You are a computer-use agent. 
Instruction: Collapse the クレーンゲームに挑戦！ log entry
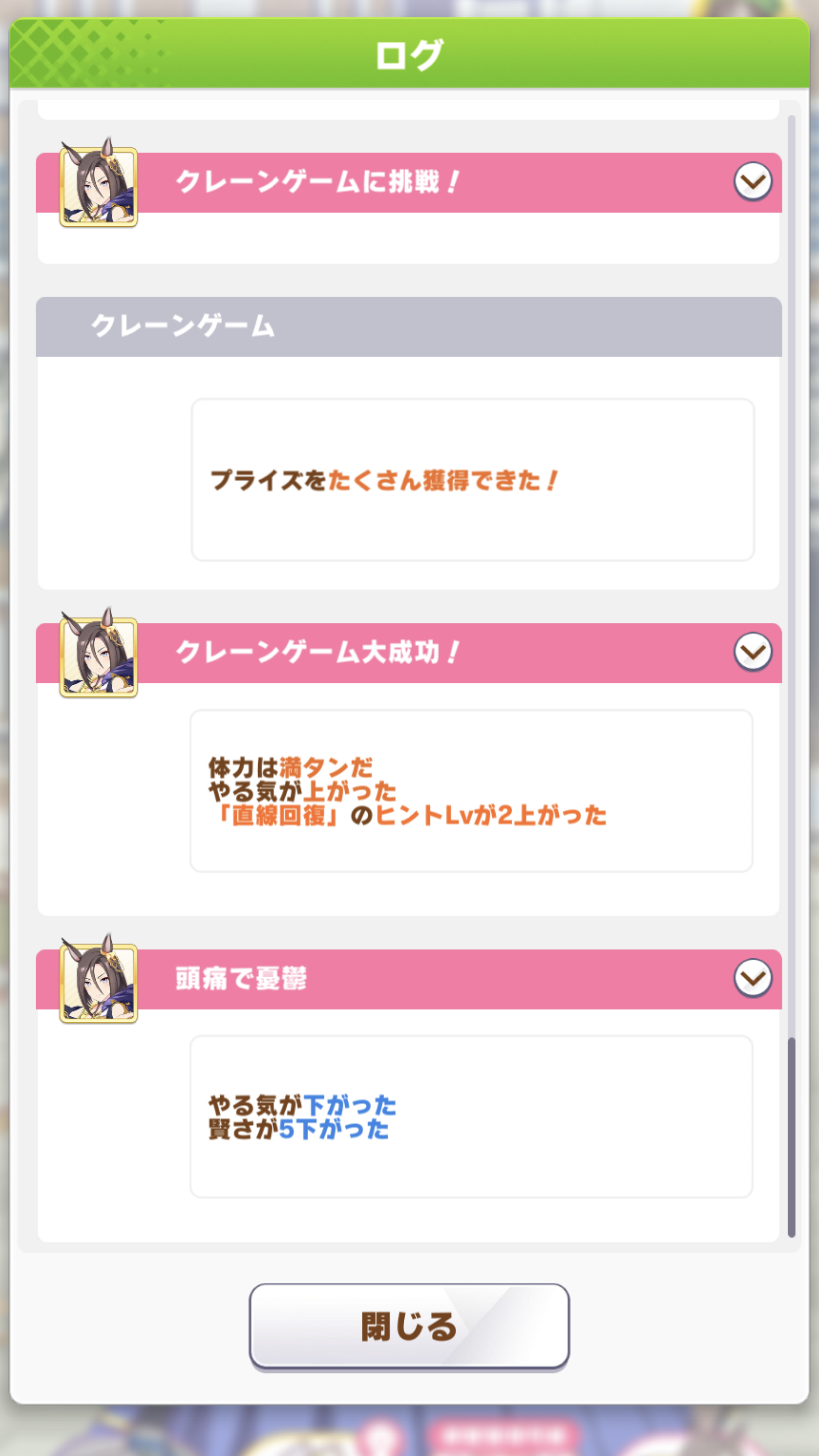pyautogui.click(x=752, y=181)
